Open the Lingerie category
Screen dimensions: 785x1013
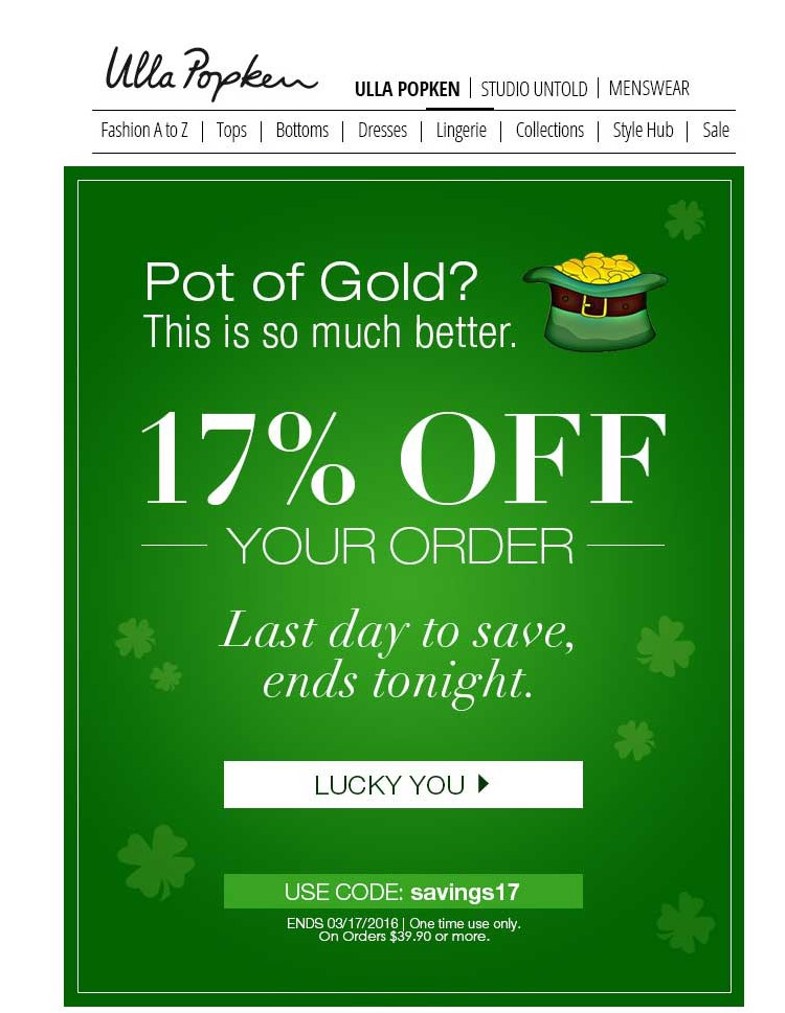[x=461, y=130]
